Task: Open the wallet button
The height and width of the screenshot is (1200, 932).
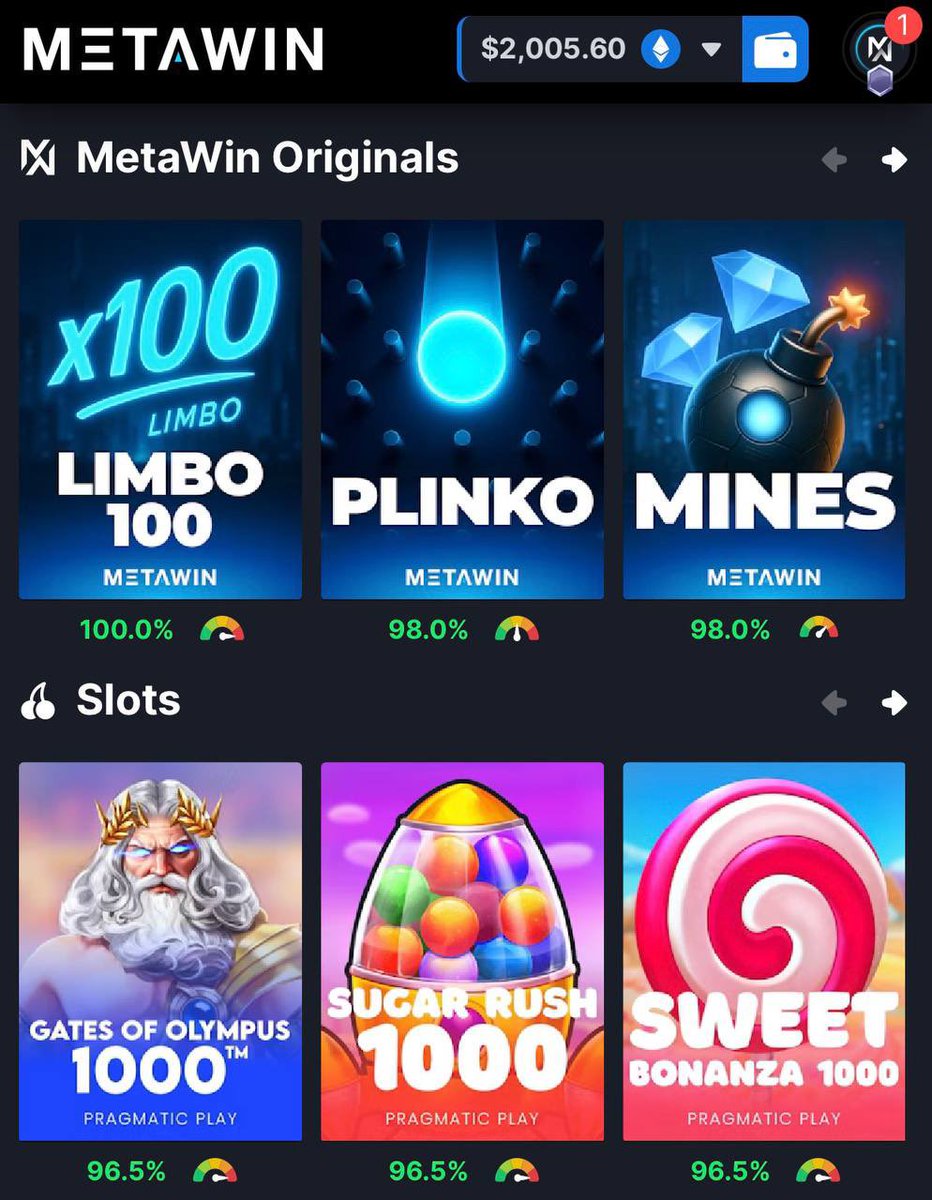Action: (x=775, y=49)
